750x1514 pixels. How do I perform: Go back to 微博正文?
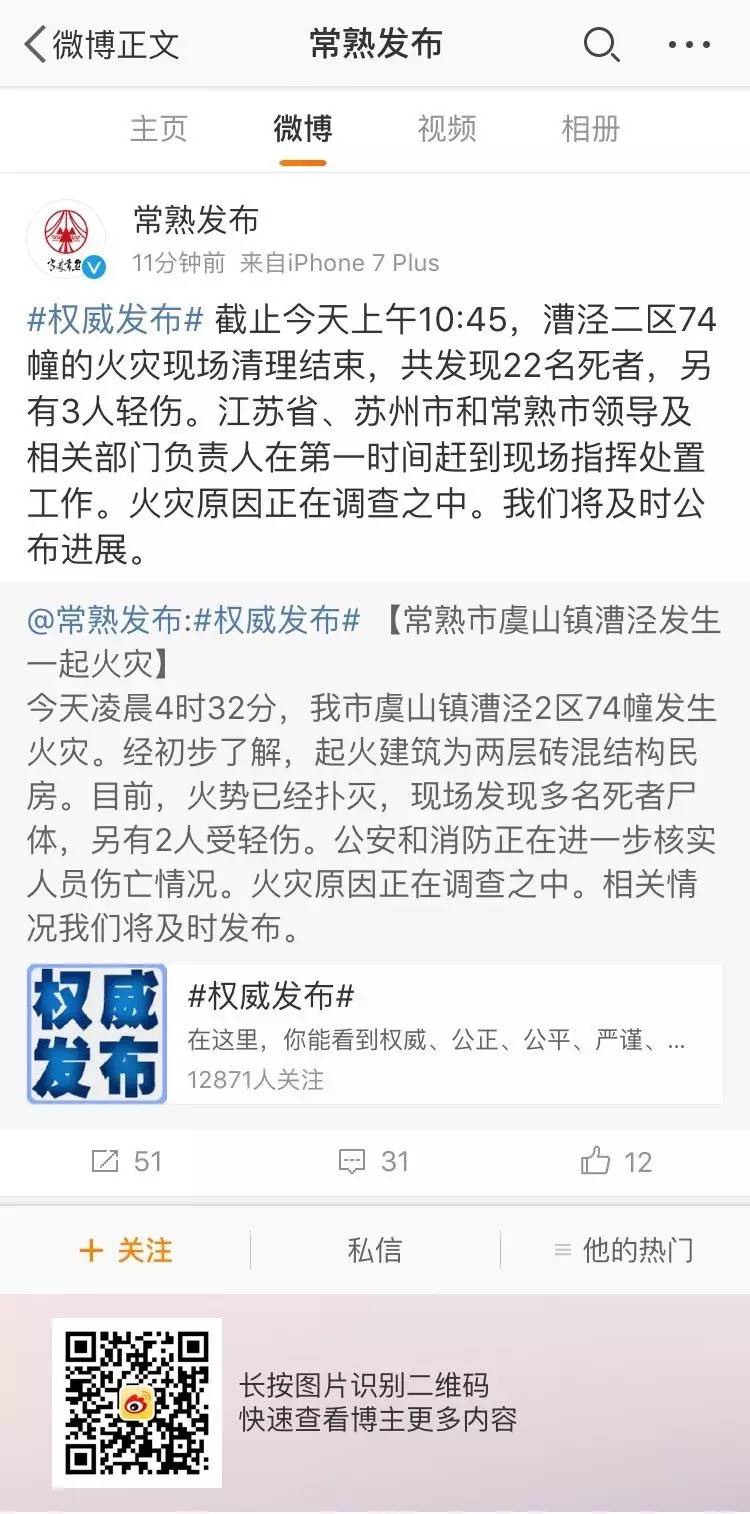pyautogui.click(x=100, y=45)
